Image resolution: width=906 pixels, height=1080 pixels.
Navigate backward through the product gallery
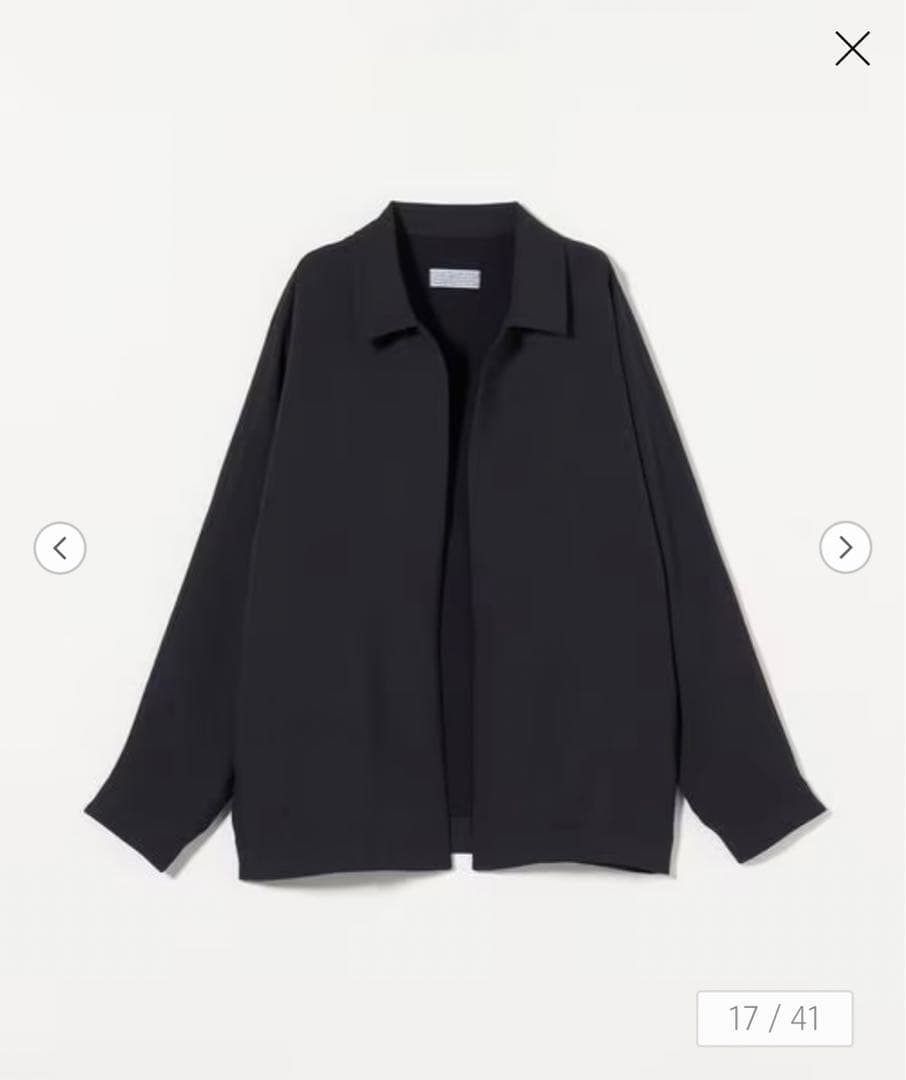click(x=60, y=548)
